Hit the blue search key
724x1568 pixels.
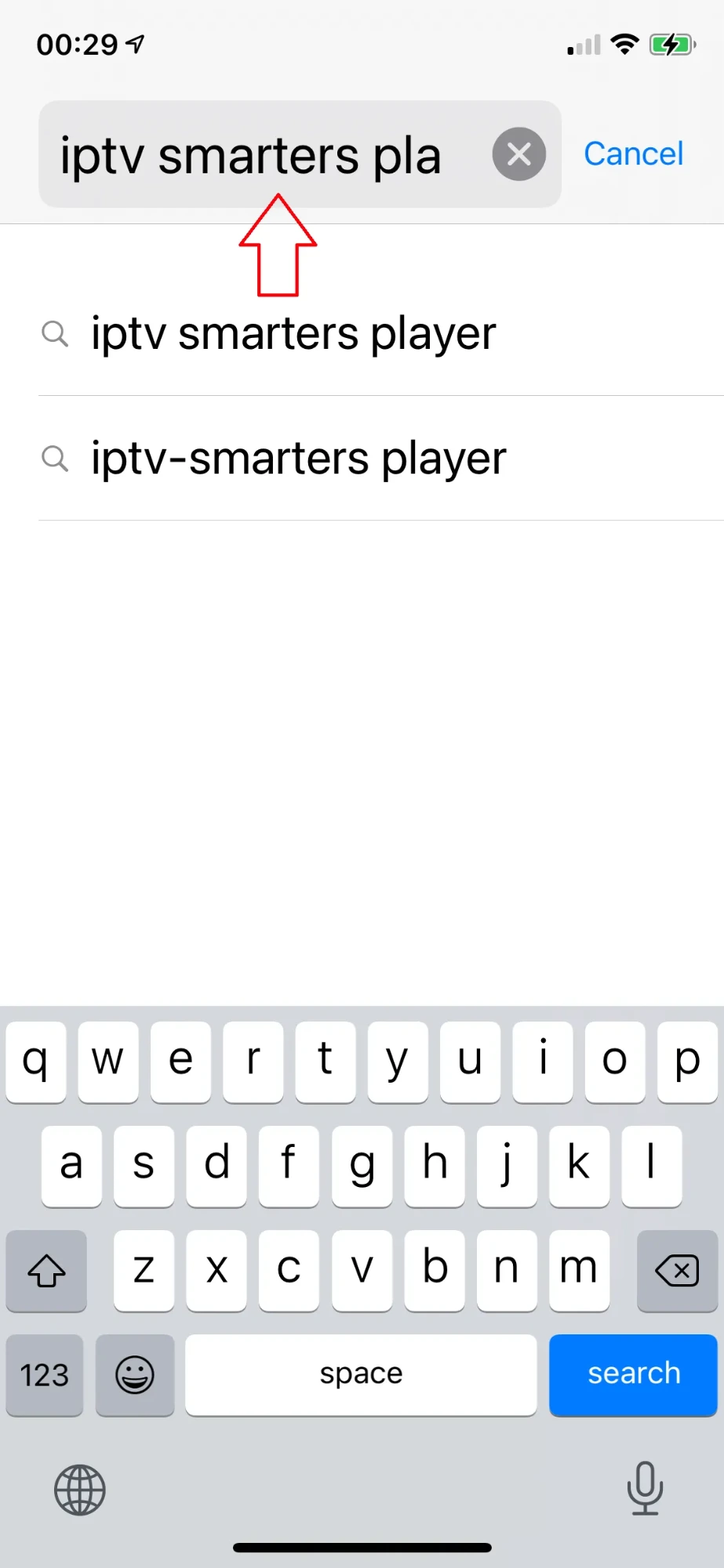(634, 1374)
